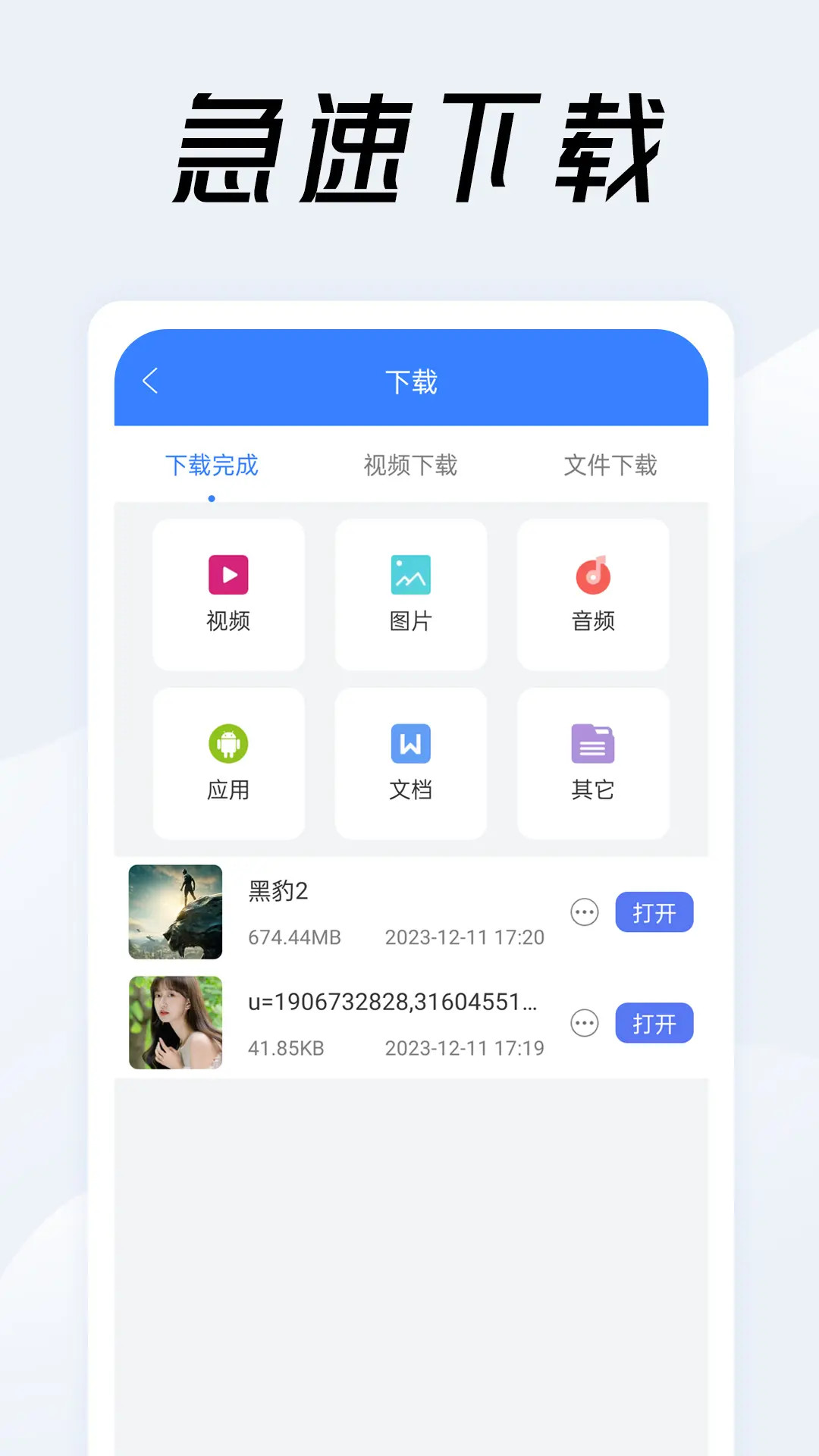The image size is (819, 1456).
Task: Open the 文档 (documents) downloads category
Action: pyautogui.click(x=410, y=764)
